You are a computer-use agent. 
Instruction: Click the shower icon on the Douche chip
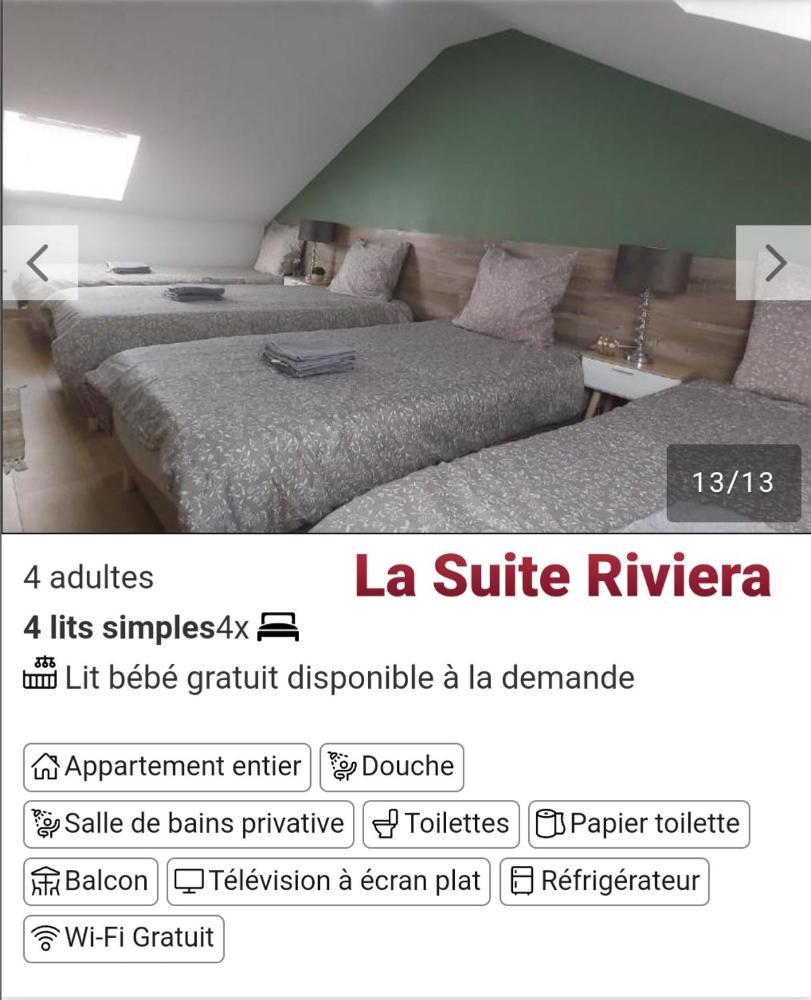[x=346, y=767]
